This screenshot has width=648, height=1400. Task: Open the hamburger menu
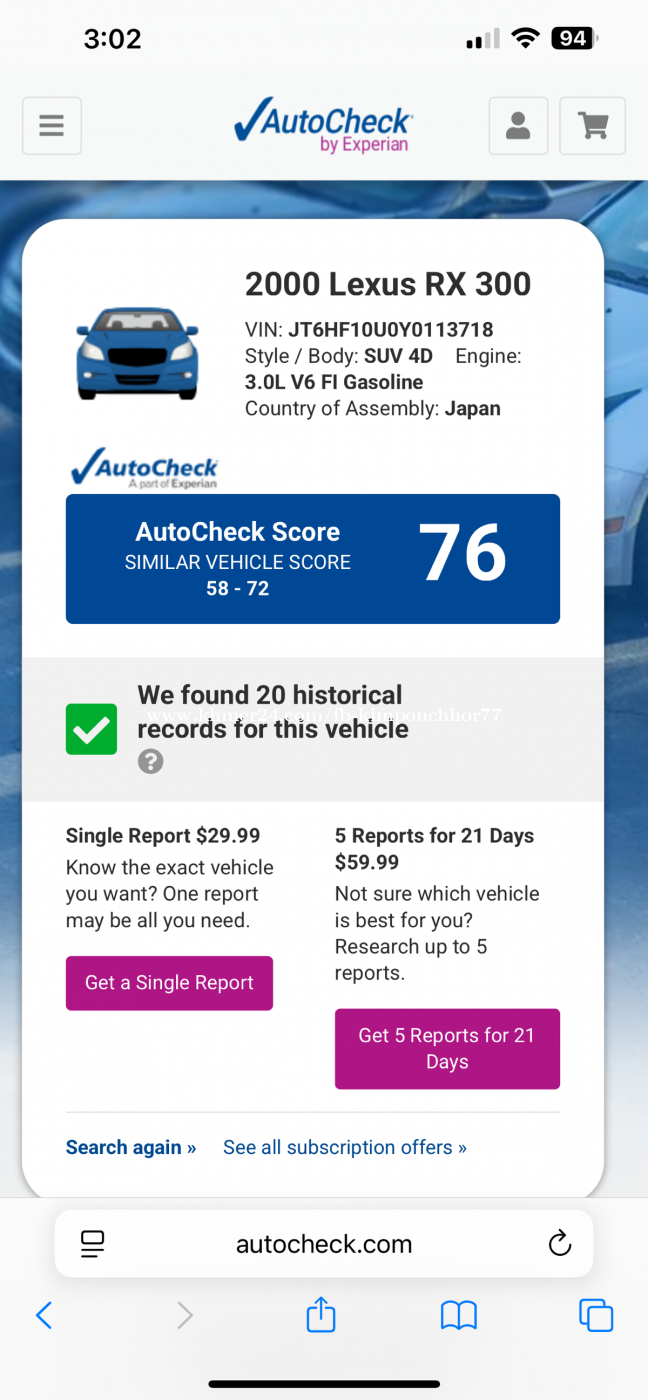[52, 126]
